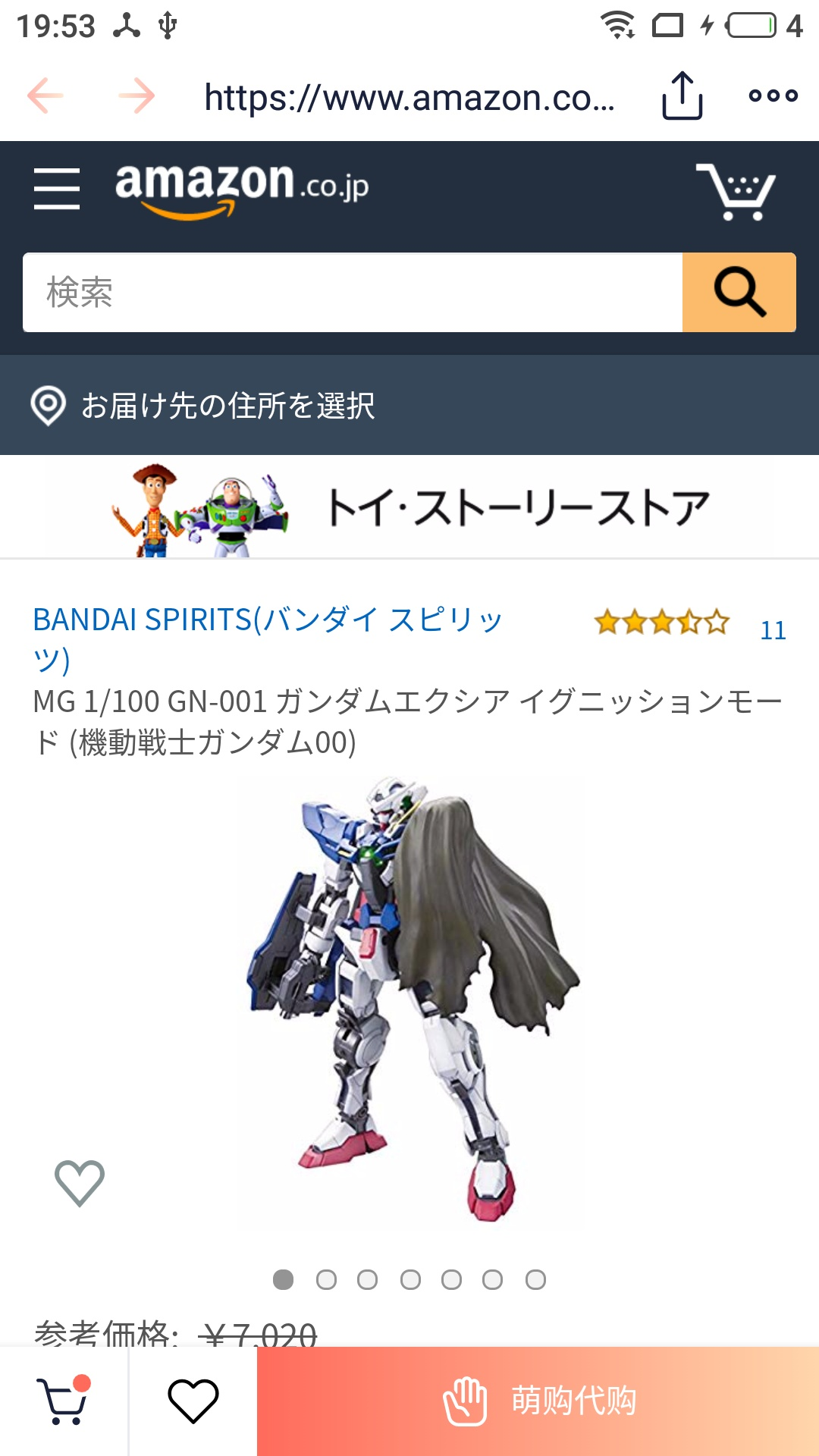Add the product to wishlist heart
This screenshot has height=1456, width=819.
(x=80, y=1183)
